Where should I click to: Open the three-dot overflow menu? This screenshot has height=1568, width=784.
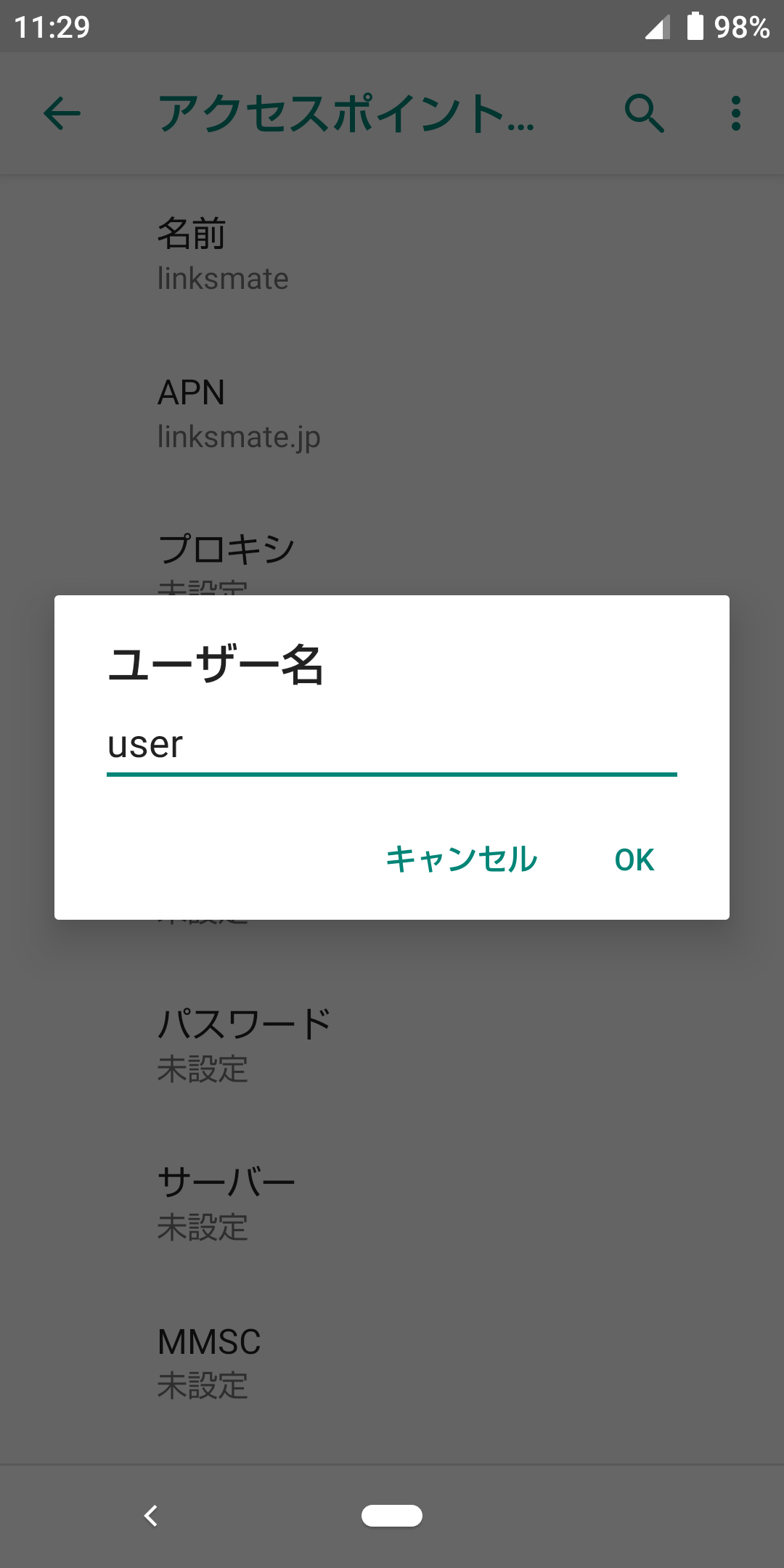735,113
